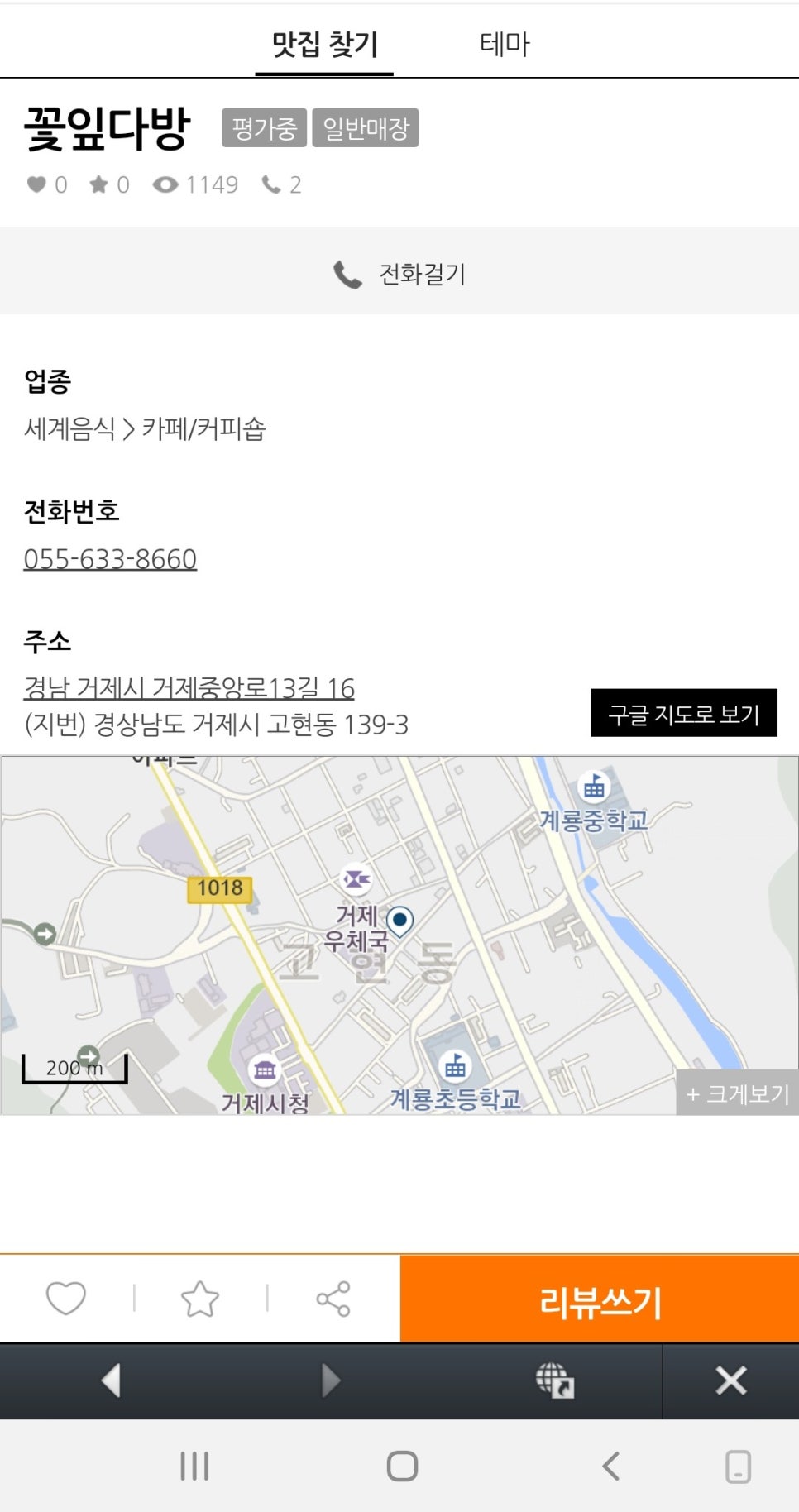This screenshot has width=799, height=1512.
Task: Open recent apps from the navigation bar
Action: tap(194, 1467)
